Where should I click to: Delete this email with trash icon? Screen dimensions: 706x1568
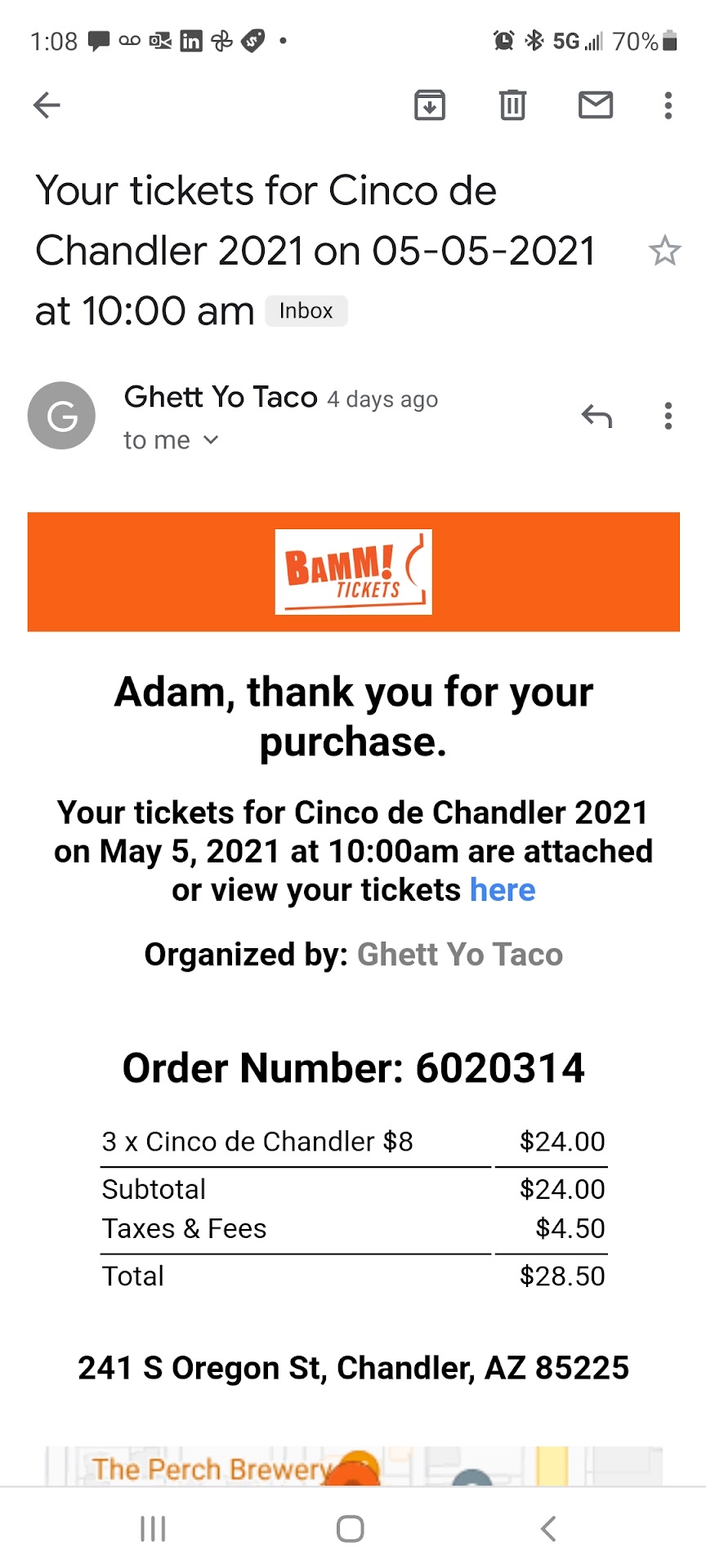pyautogui.click(x=512, y=105)
